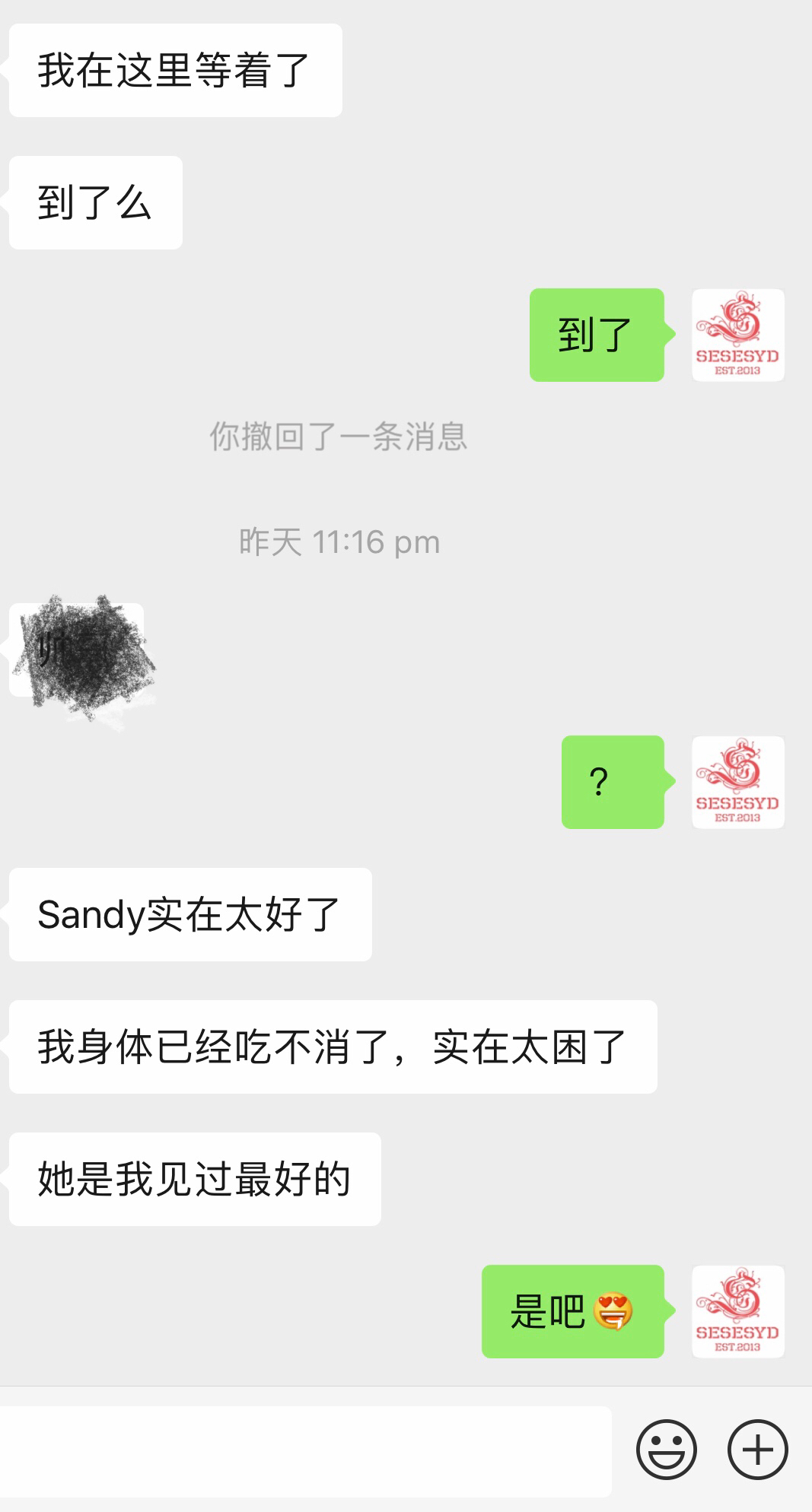This screenshot has height=1512, width=812.
Task: Open the emoji sticker panel
Action: pos(666,1450)
